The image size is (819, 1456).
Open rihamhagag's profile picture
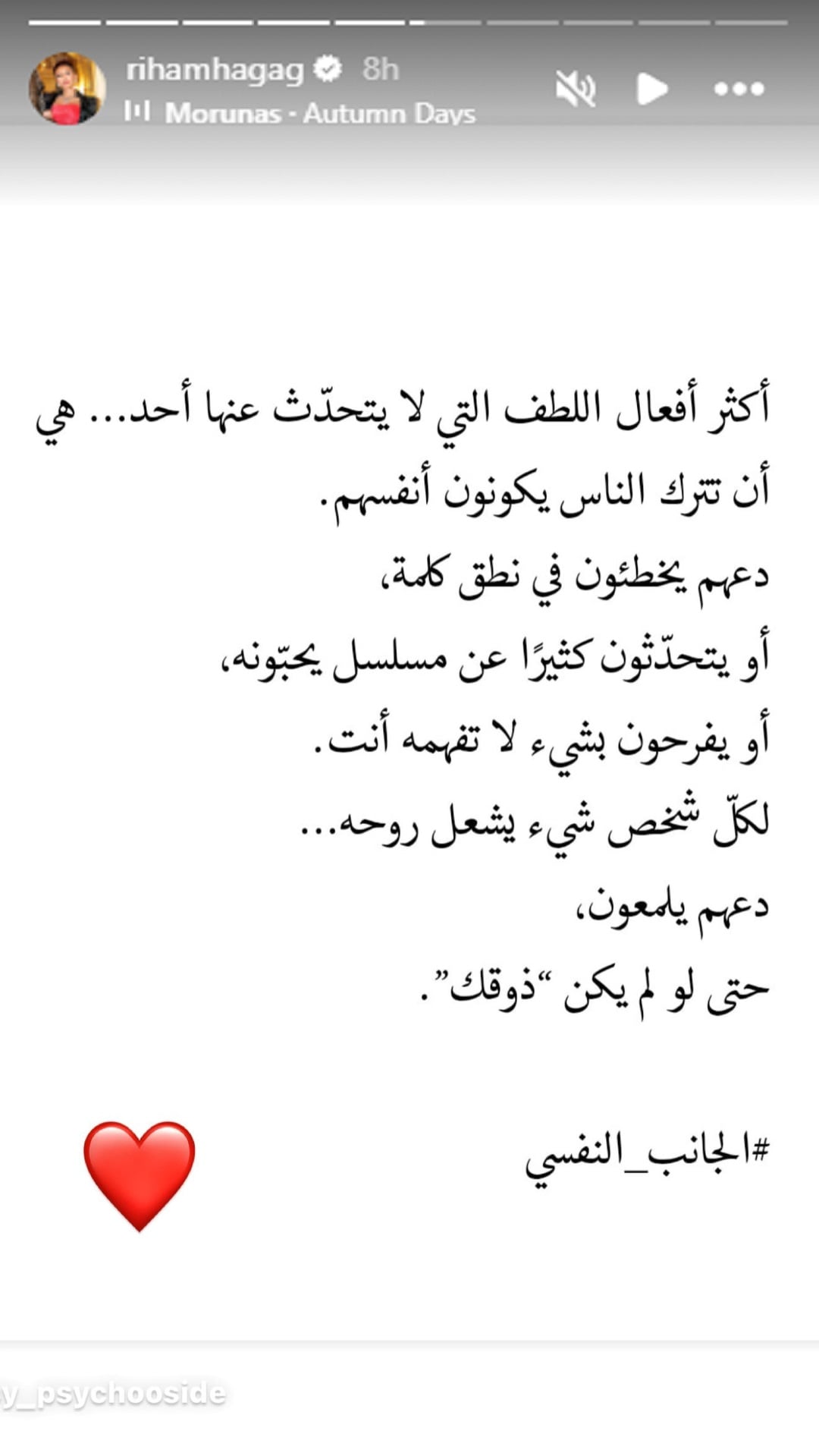pos(67,89)
